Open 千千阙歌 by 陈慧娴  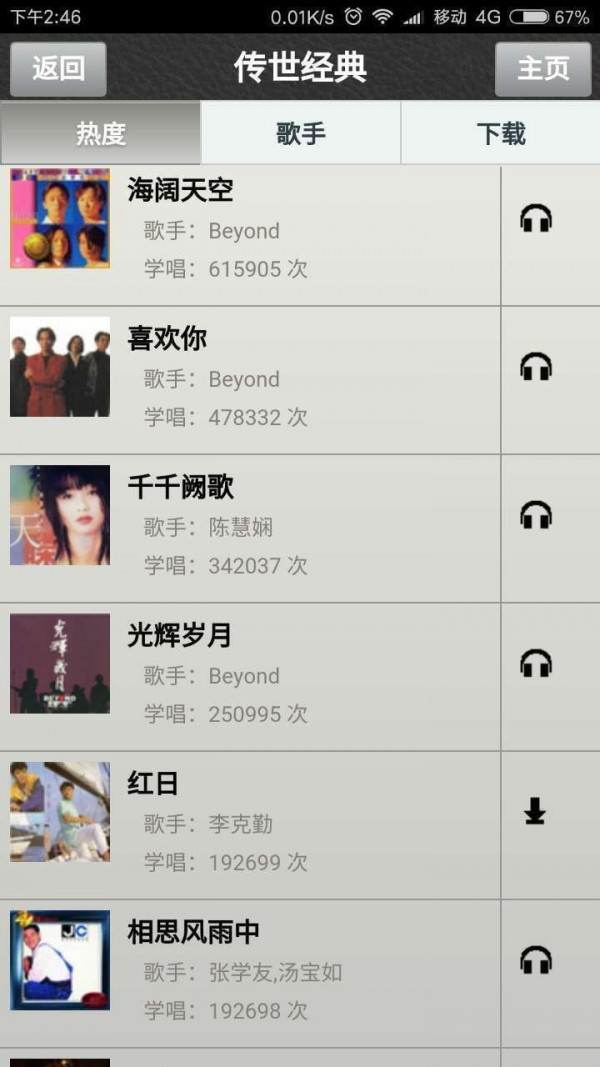pyautogui.click(x=250, y=527)
